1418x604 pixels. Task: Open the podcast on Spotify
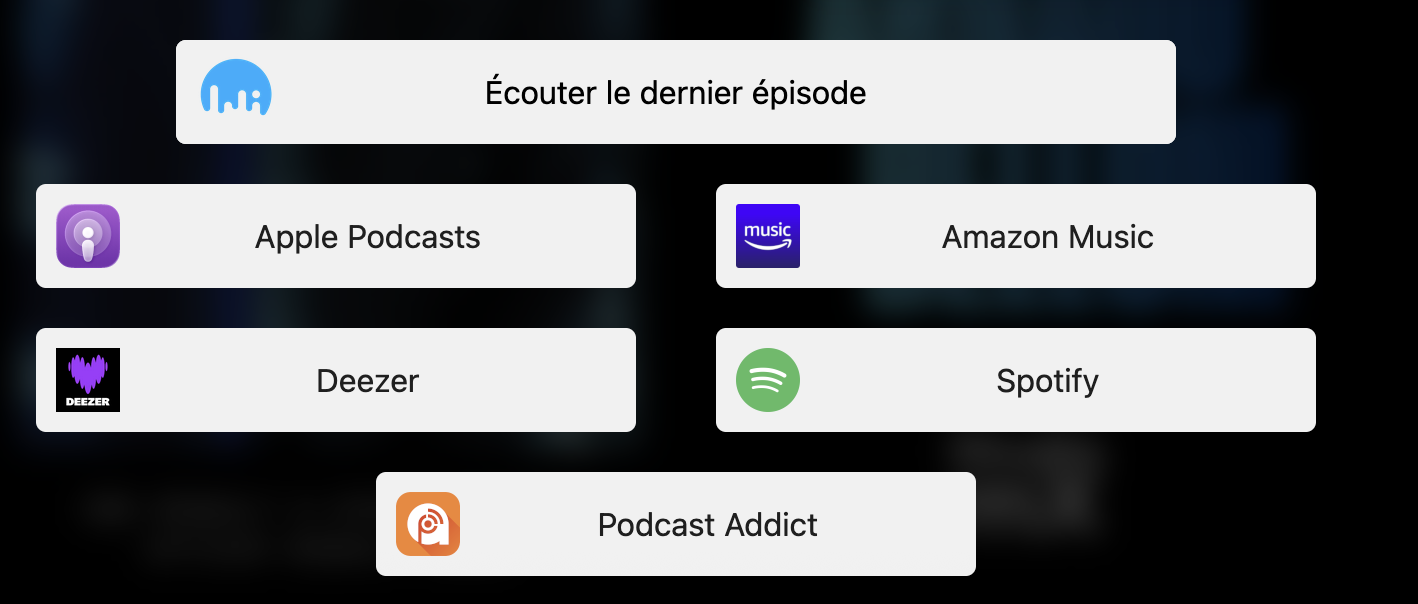tap(1015, 381)
